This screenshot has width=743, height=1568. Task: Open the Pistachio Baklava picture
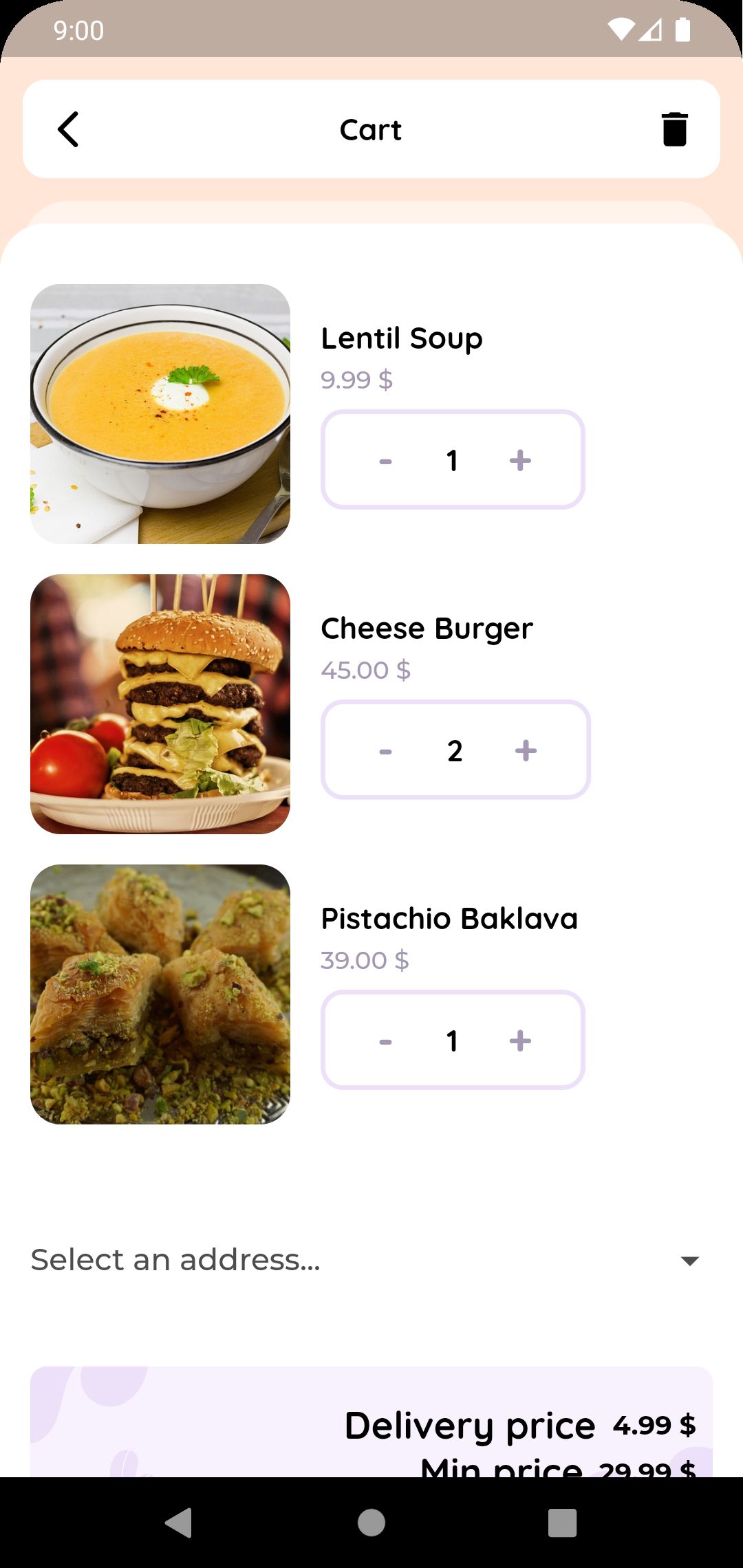(x=160, y=994)
